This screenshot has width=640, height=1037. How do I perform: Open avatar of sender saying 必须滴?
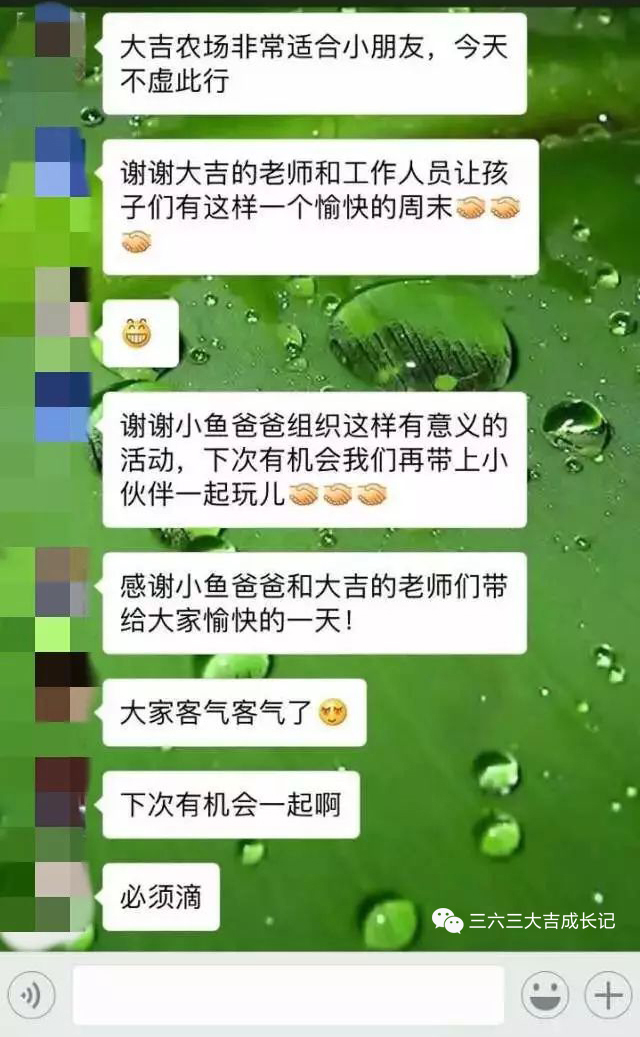pyautogui.click(x=64, y=897)
